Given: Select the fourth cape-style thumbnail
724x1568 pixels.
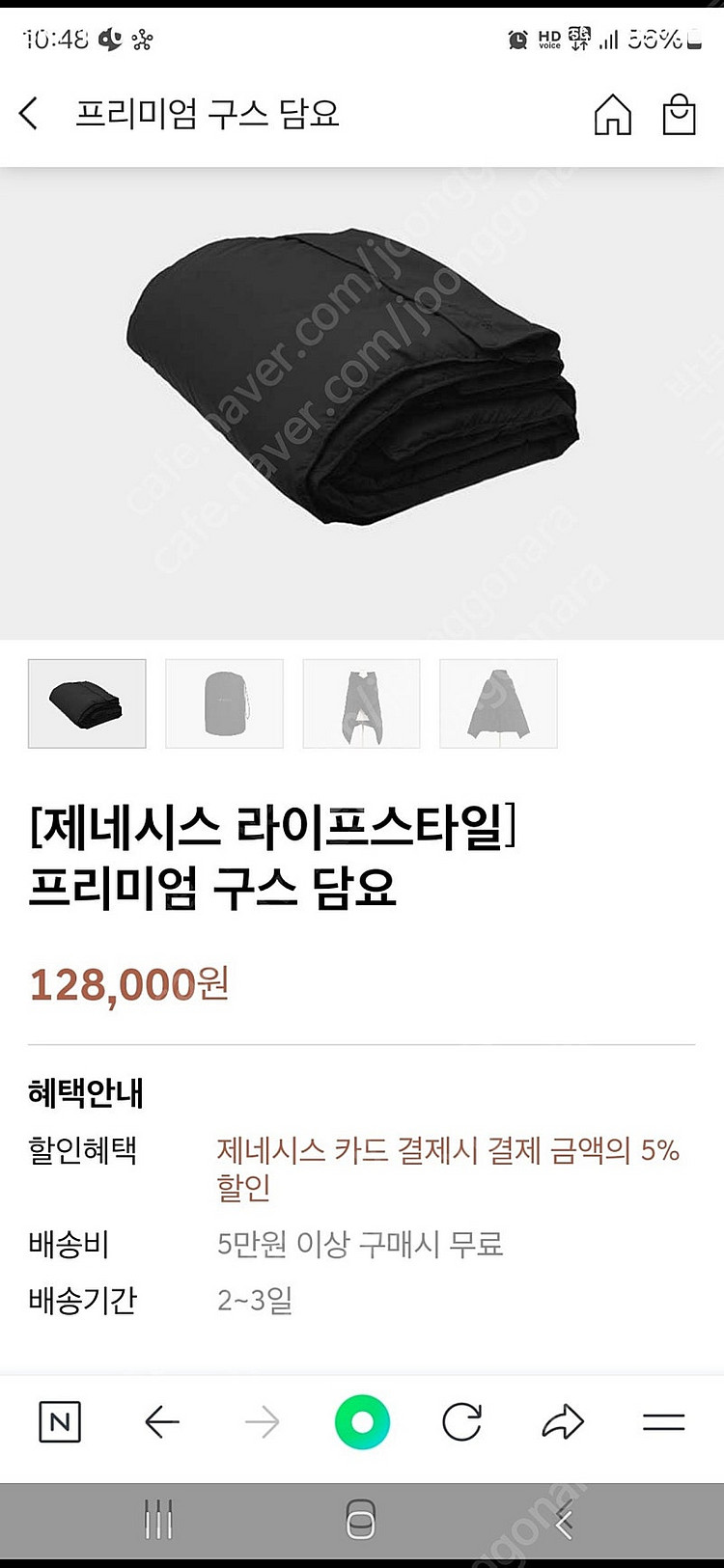Looking at the screenshot, I should tap(498, 703).
